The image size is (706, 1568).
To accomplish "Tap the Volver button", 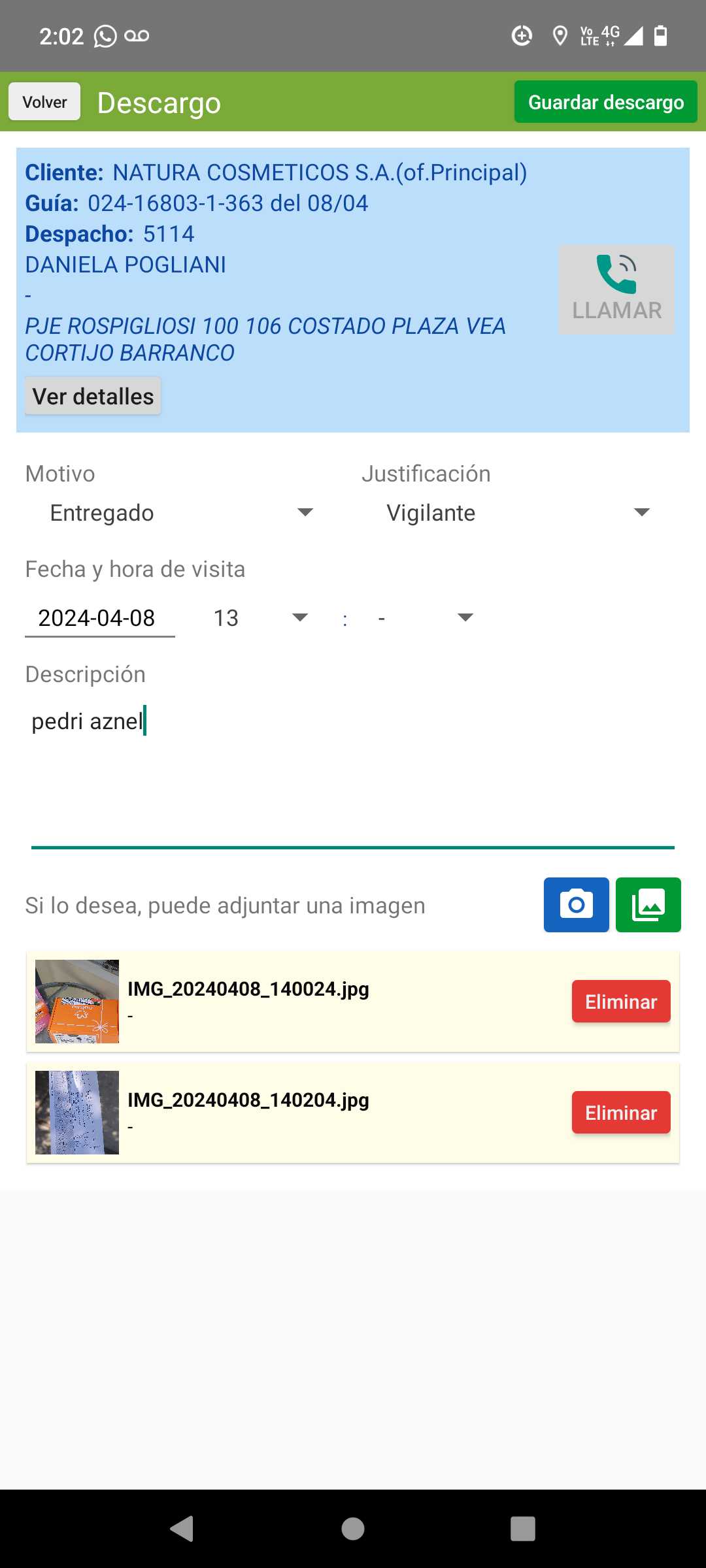I will coord(44,102).
